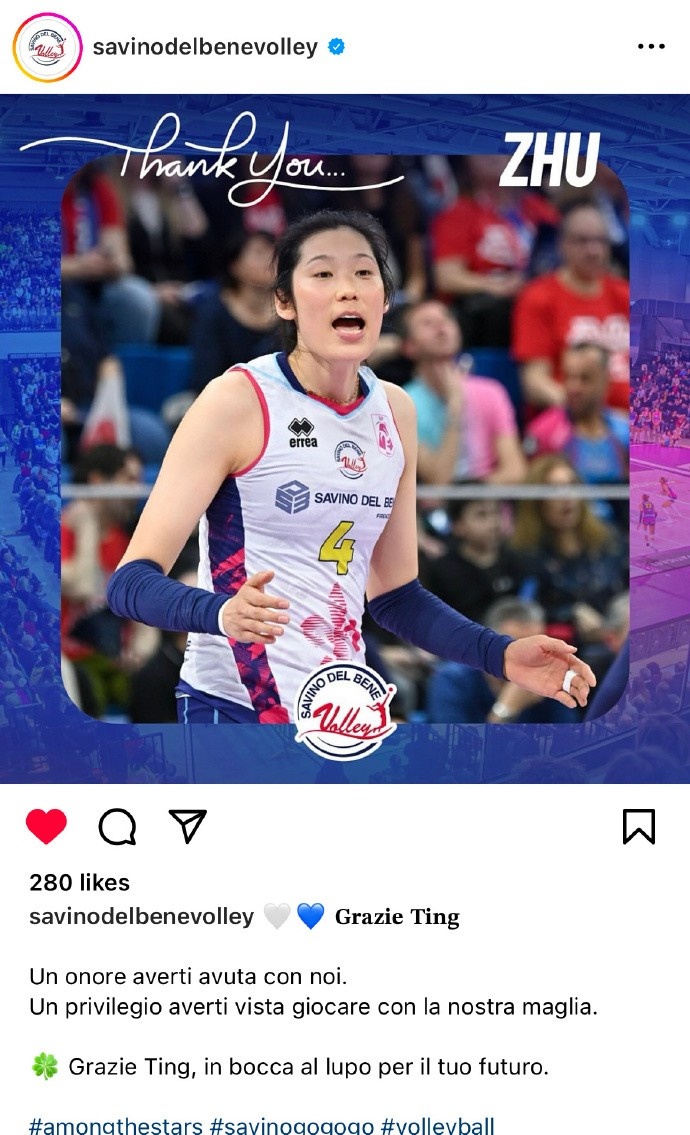690x1135 pixels.
Task: View the 280 likes list
Action: (x=80, y=883)
